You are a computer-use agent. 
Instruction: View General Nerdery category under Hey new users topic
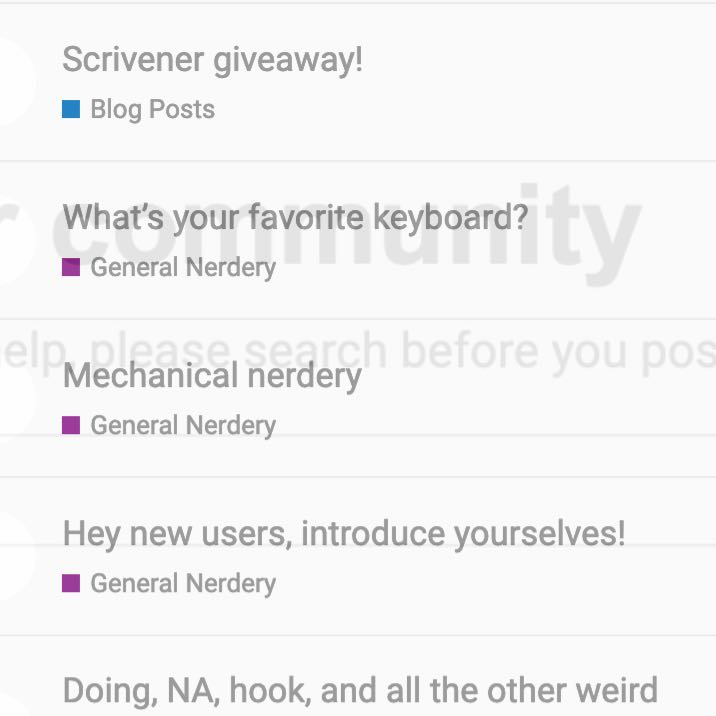(x=182, y=583)
